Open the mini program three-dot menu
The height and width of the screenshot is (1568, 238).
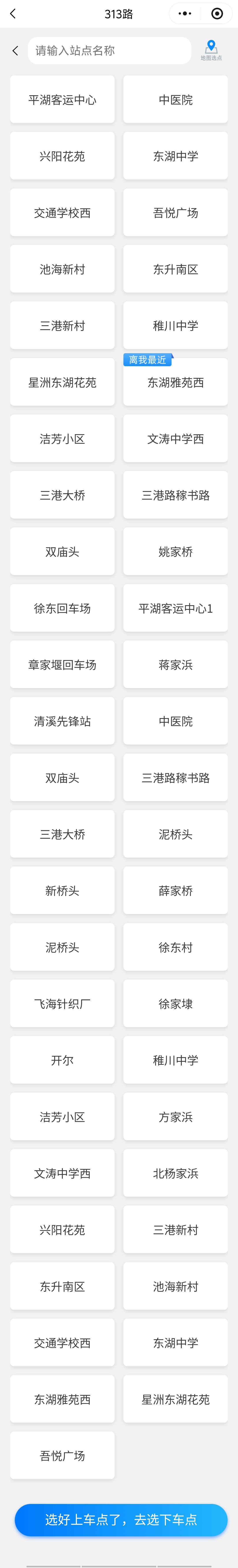pyautogui.click(x=185, y=13)
